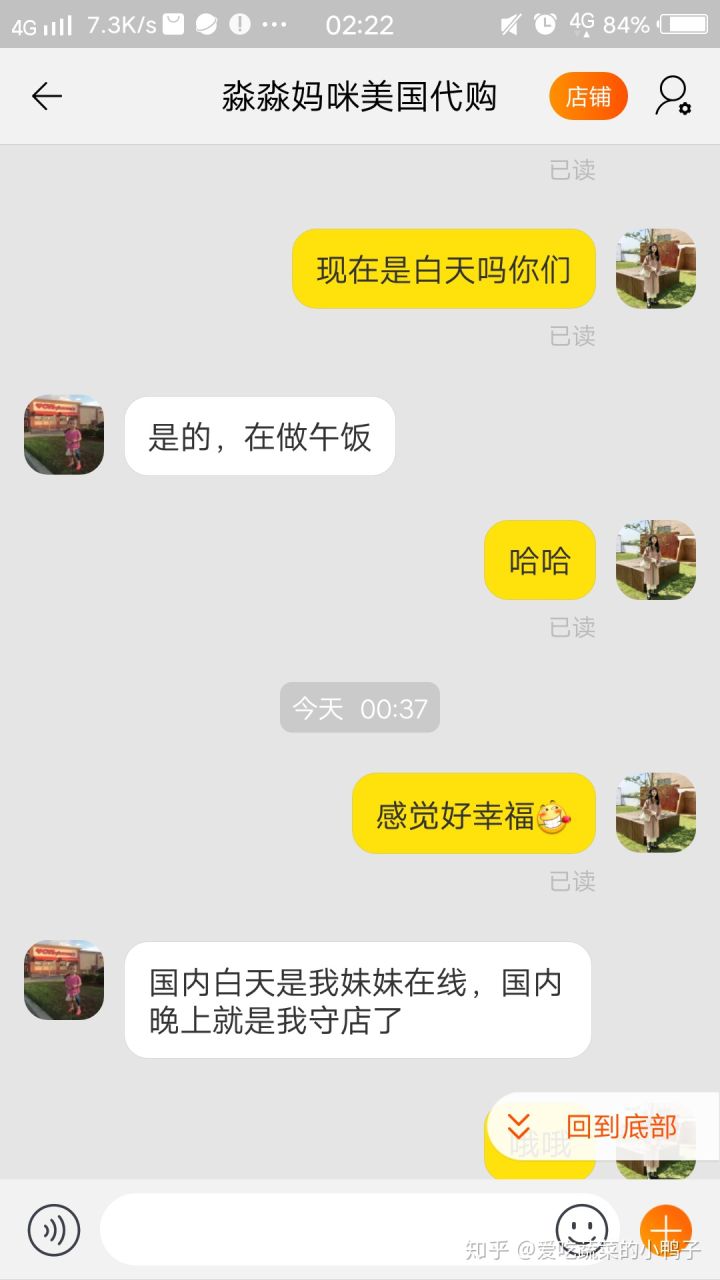View my avatar beside 现在是白天吗你们

pyautogui.click(x=656, y=268)
